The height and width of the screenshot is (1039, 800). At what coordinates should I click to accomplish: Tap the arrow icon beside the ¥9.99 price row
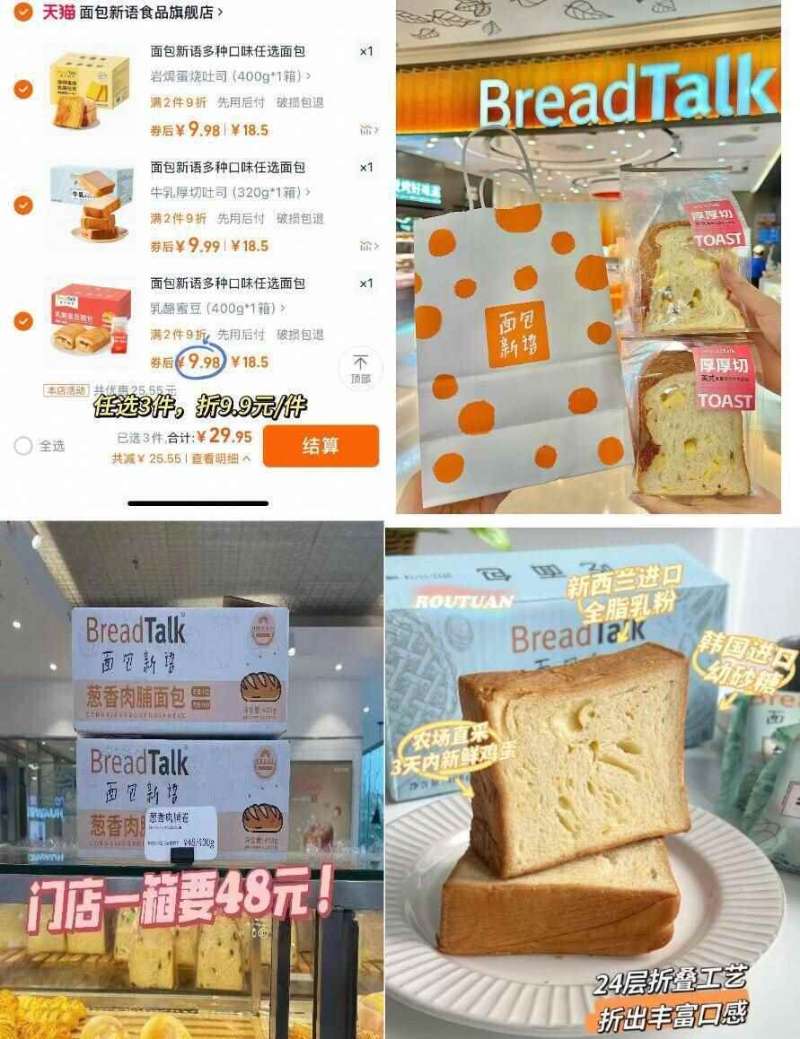click(372, 242)
